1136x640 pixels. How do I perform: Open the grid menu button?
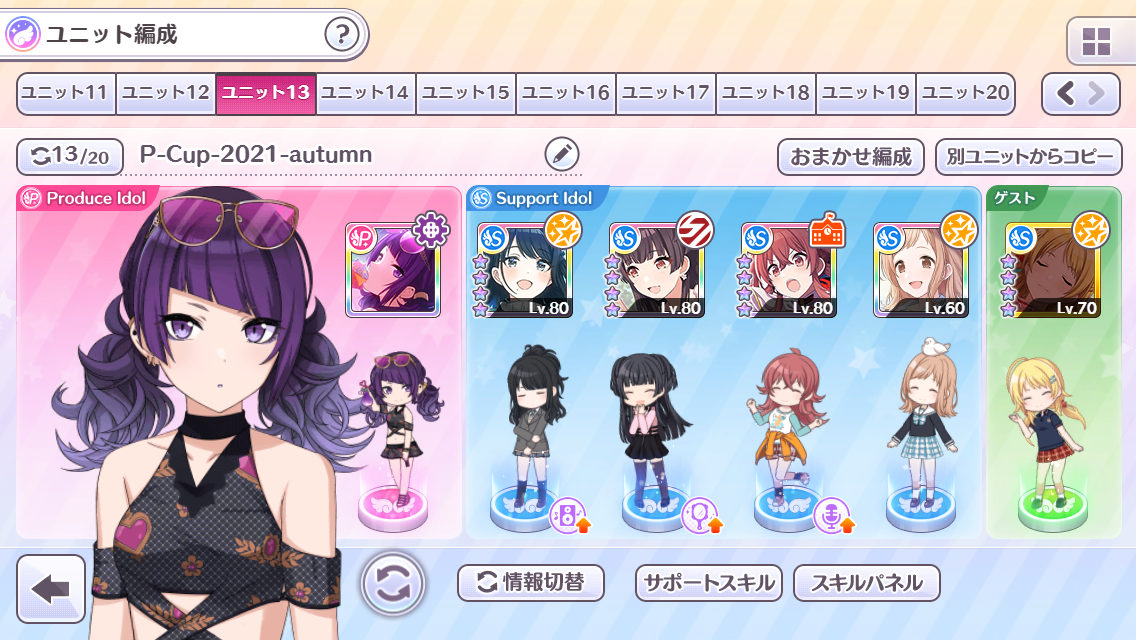(1096, 42)
